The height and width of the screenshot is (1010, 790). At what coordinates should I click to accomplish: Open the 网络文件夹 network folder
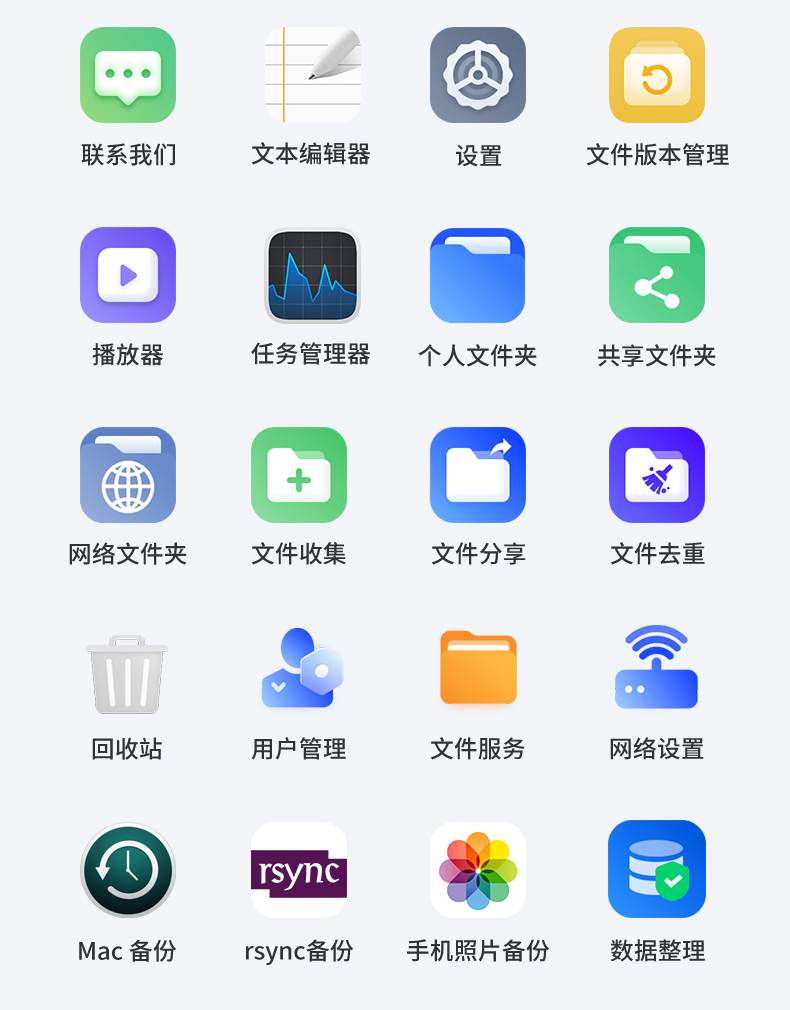click(x=127, y=475)
